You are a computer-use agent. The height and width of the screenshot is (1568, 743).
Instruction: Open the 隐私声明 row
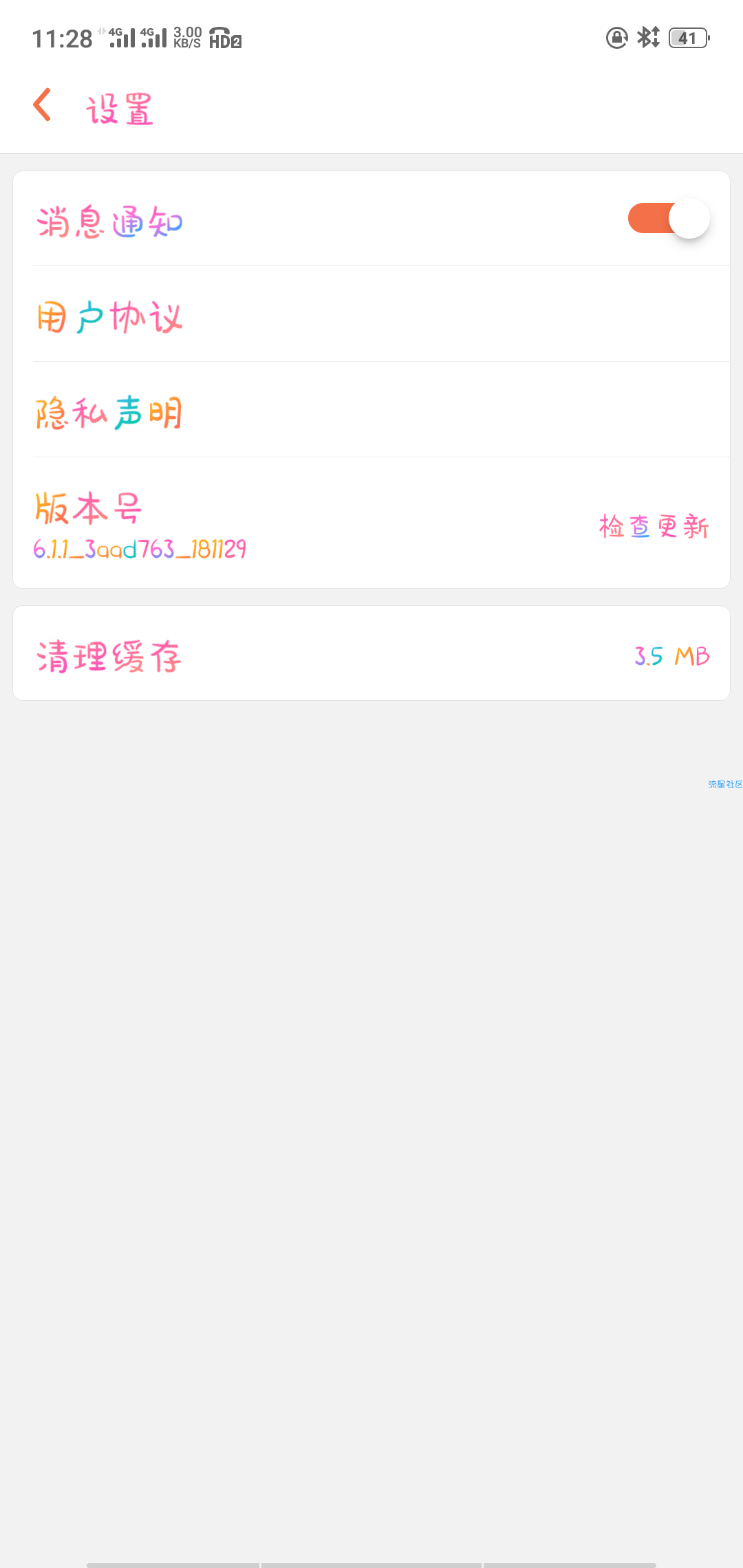[371, 410]
